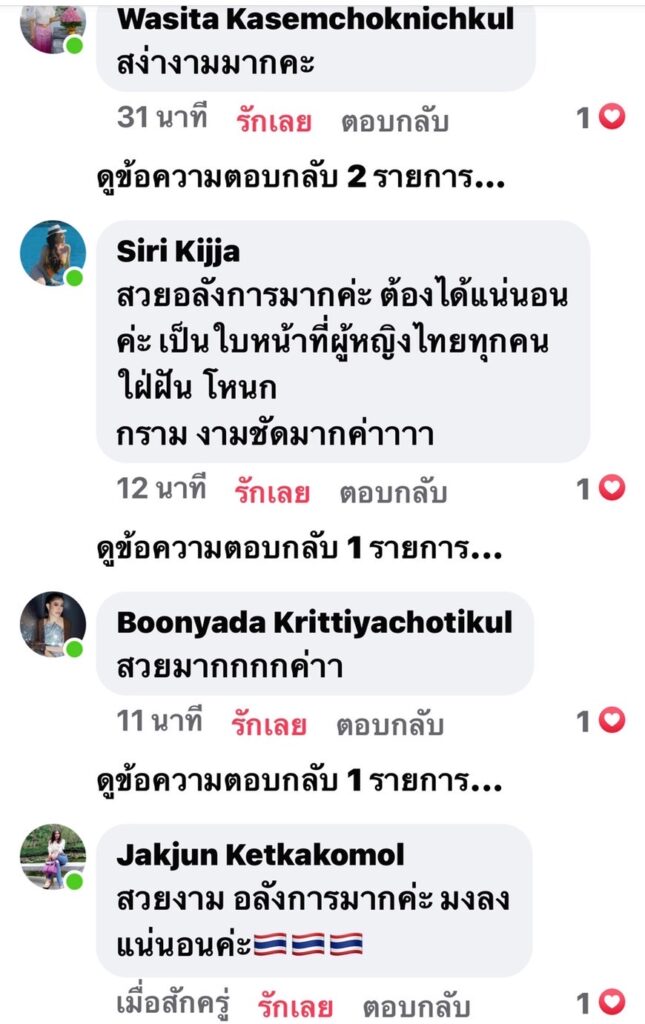Open Wasita Kasemchoknichkul's profile name
This screenshot has width=645, height=1024.
point(316,19)
